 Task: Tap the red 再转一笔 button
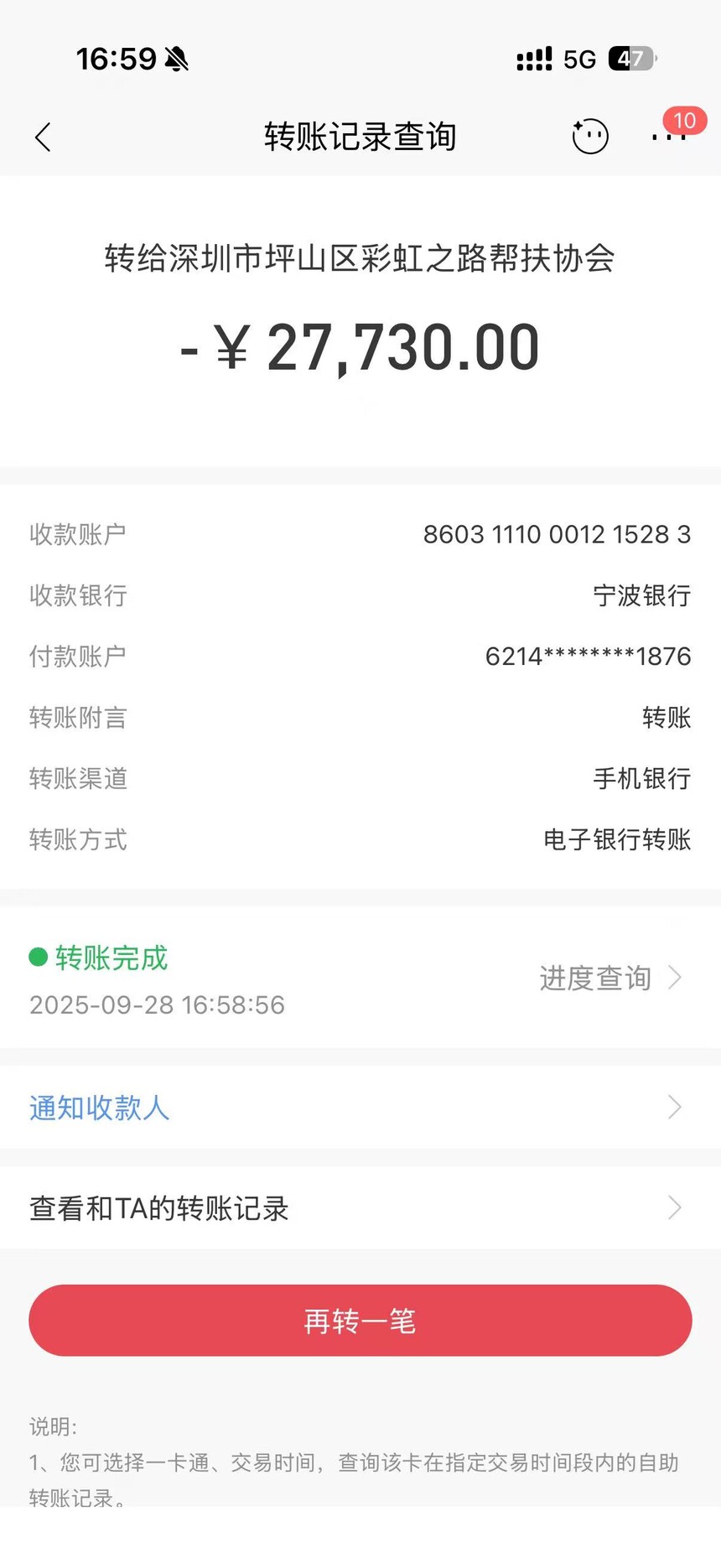click(360, 1321)
